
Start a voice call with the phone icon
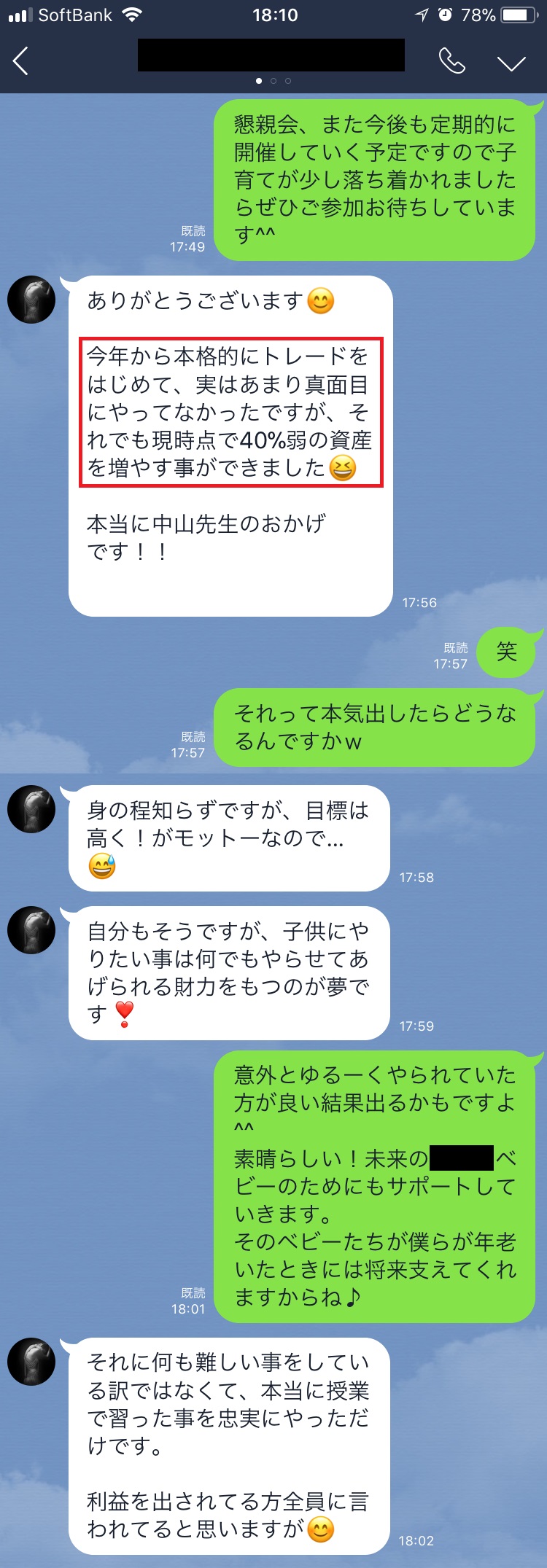[452, 62]
